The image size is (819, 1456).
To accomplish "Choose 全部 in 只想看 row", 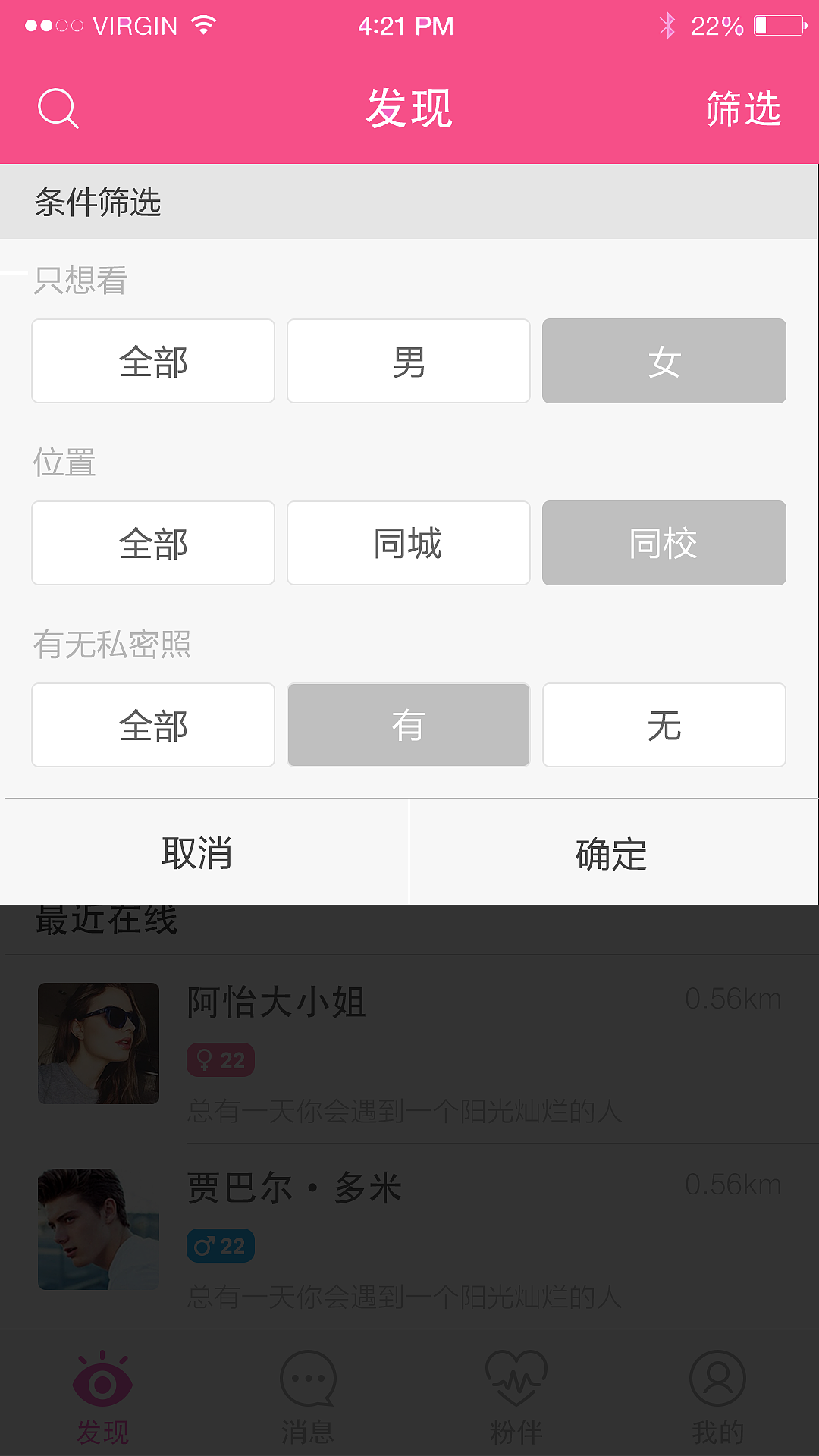I will [152, 361].
